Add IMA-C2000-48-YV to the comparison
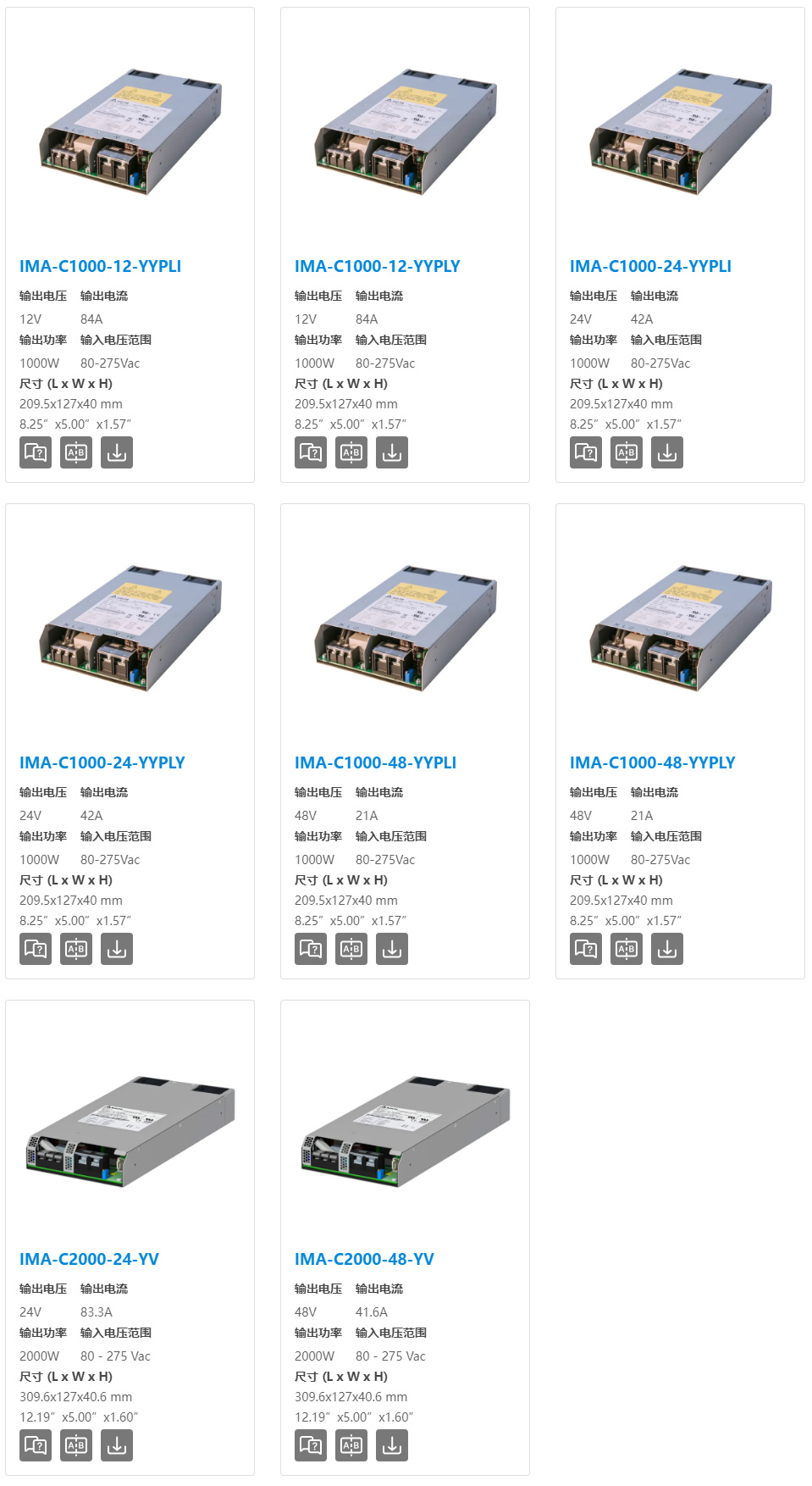Image resolution: width=812 pixels, height=1486 pixels. (x=351, y=1445)
